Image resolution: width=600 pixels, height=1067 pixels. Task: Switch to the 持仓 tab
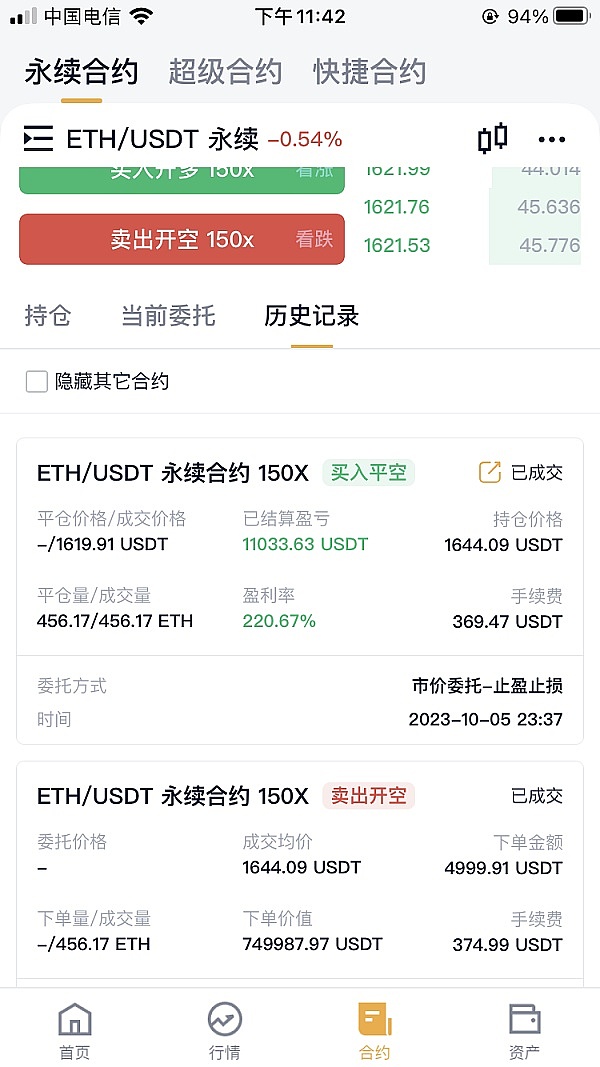click(47, 317)
